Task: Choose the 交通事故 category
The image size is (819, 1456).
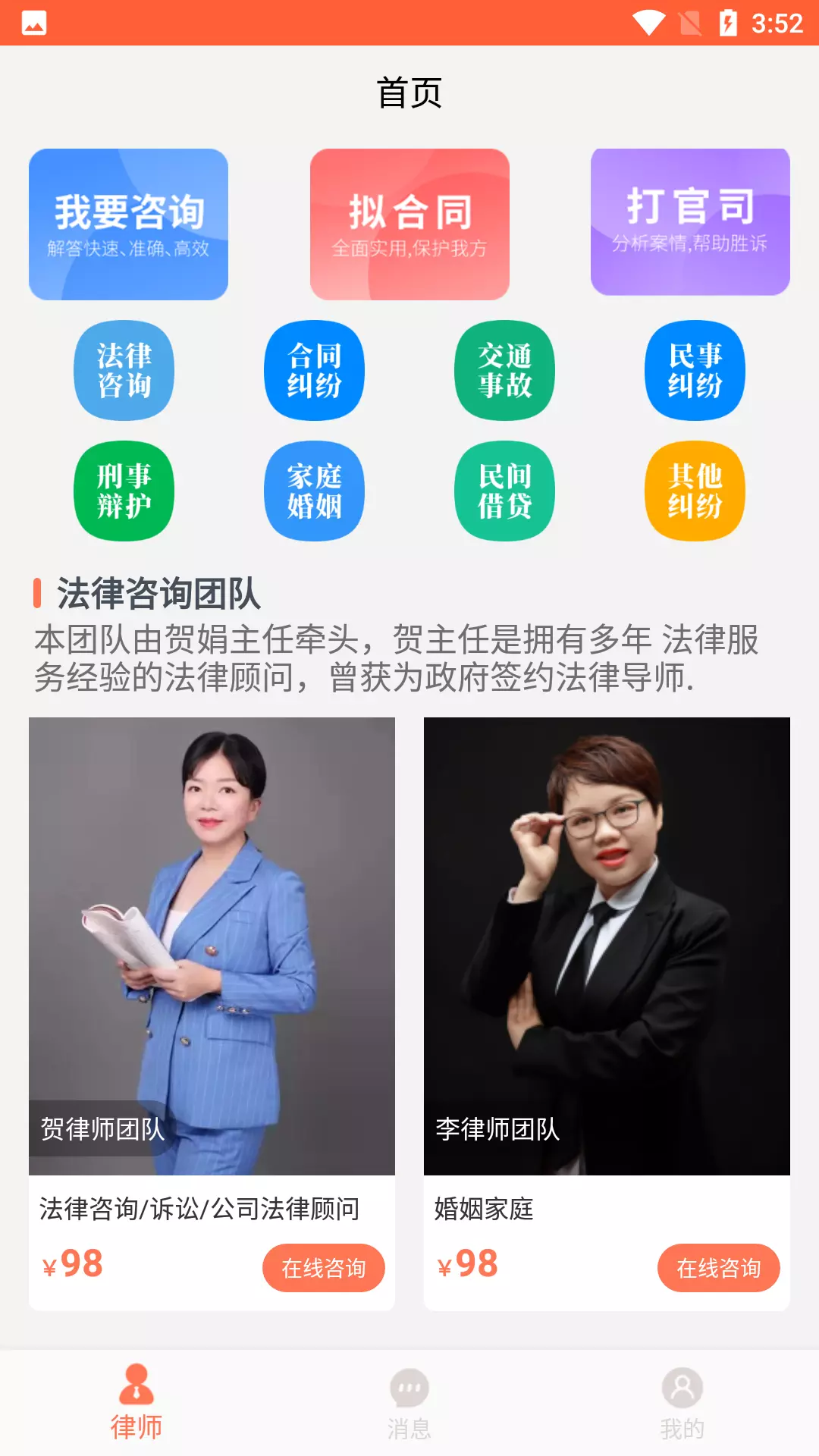Action: (504, 370)
